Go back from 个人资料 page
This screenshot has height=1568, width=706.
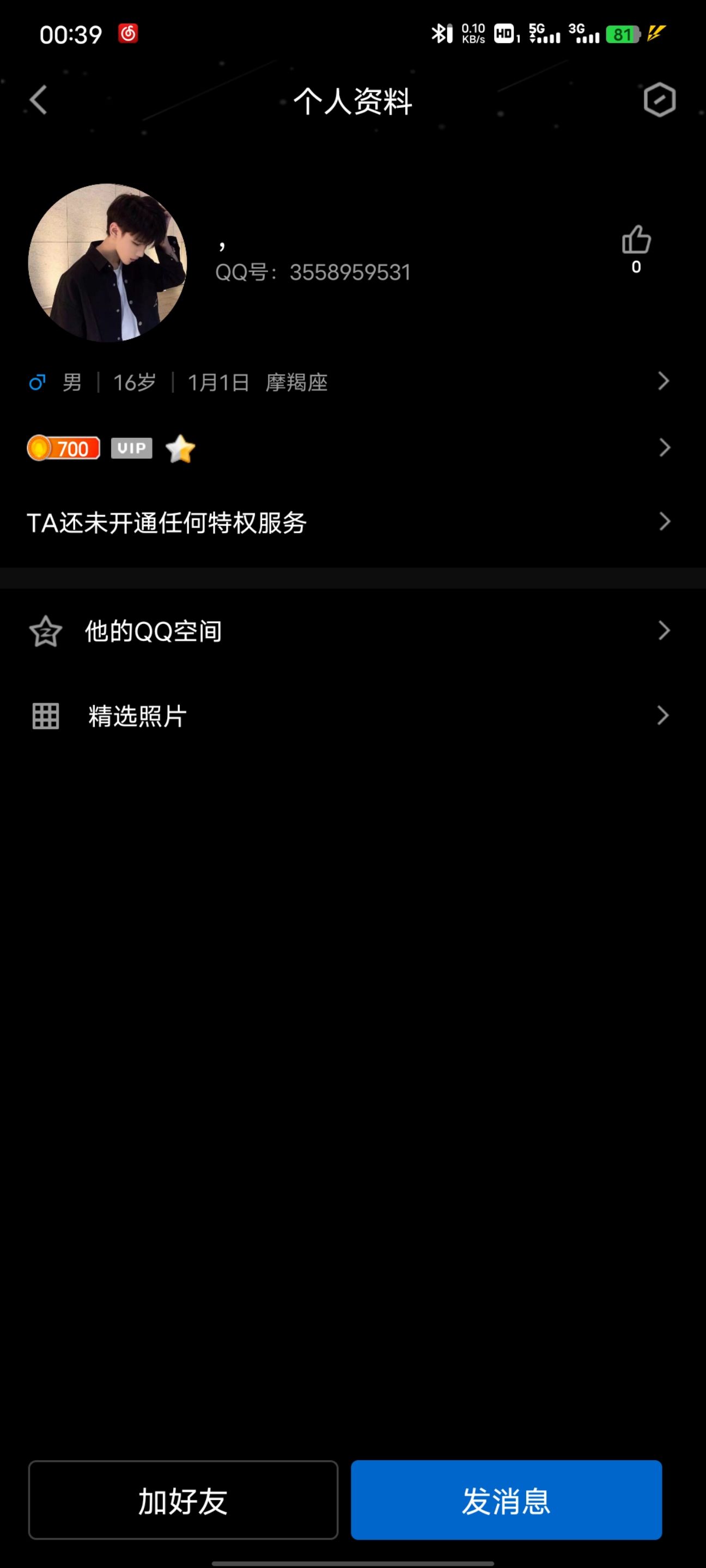coord(38,100)
